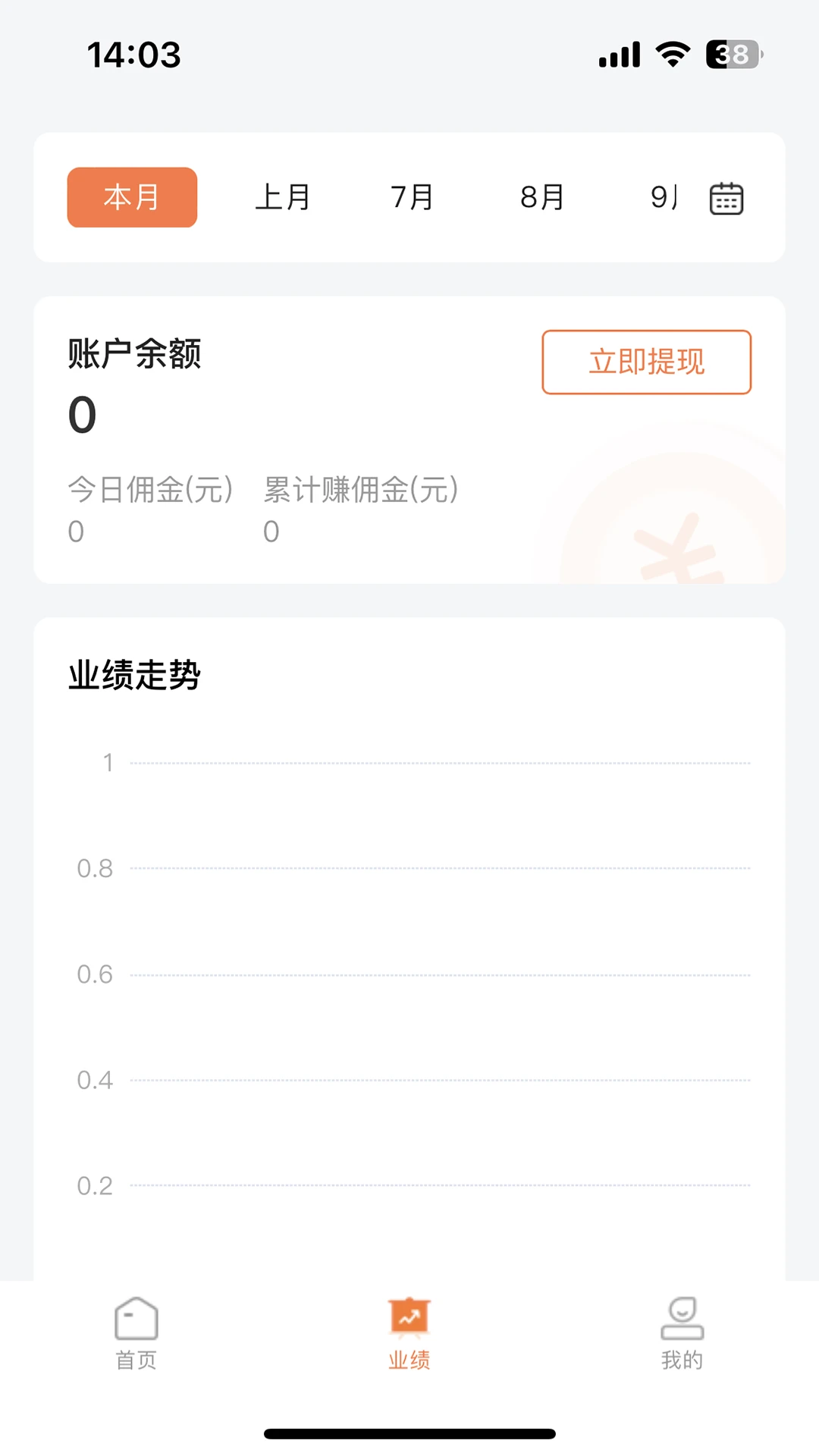
Task: Switch to the 本月 month filter
Action: [x=131, y=198]
